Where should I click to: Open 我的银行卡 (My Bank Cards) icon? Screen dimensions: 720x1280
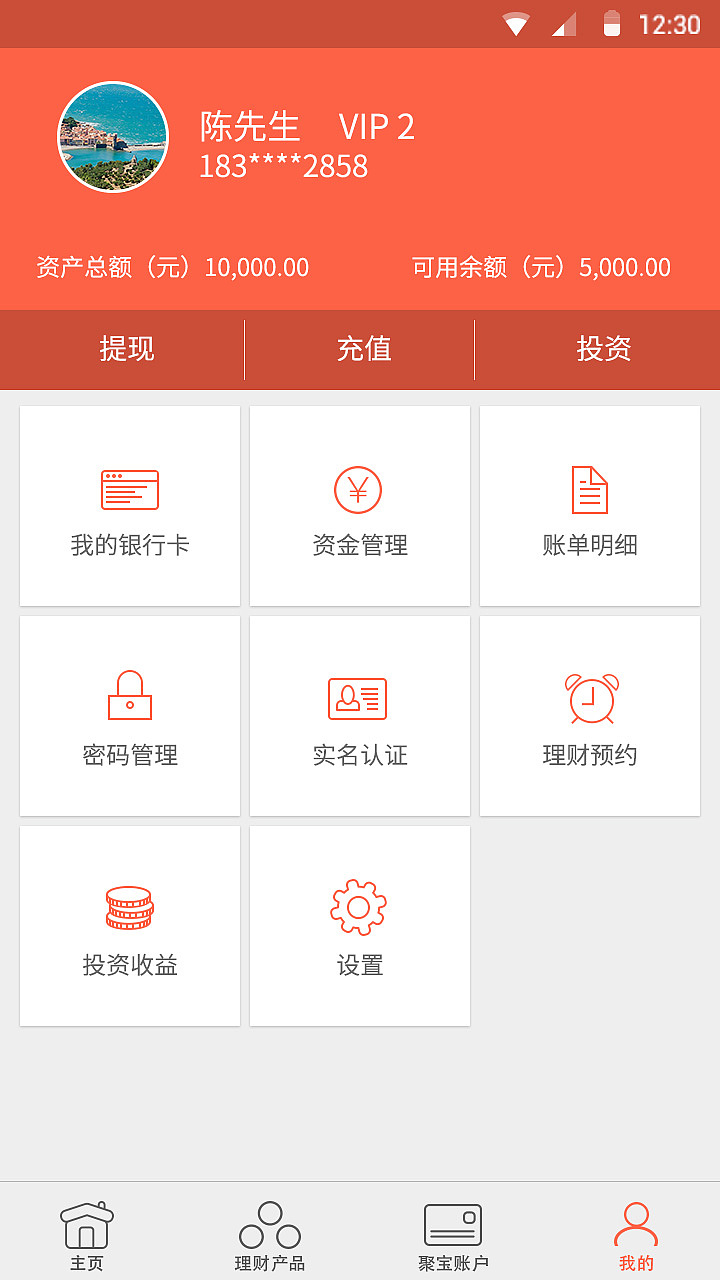pos(129,490)
